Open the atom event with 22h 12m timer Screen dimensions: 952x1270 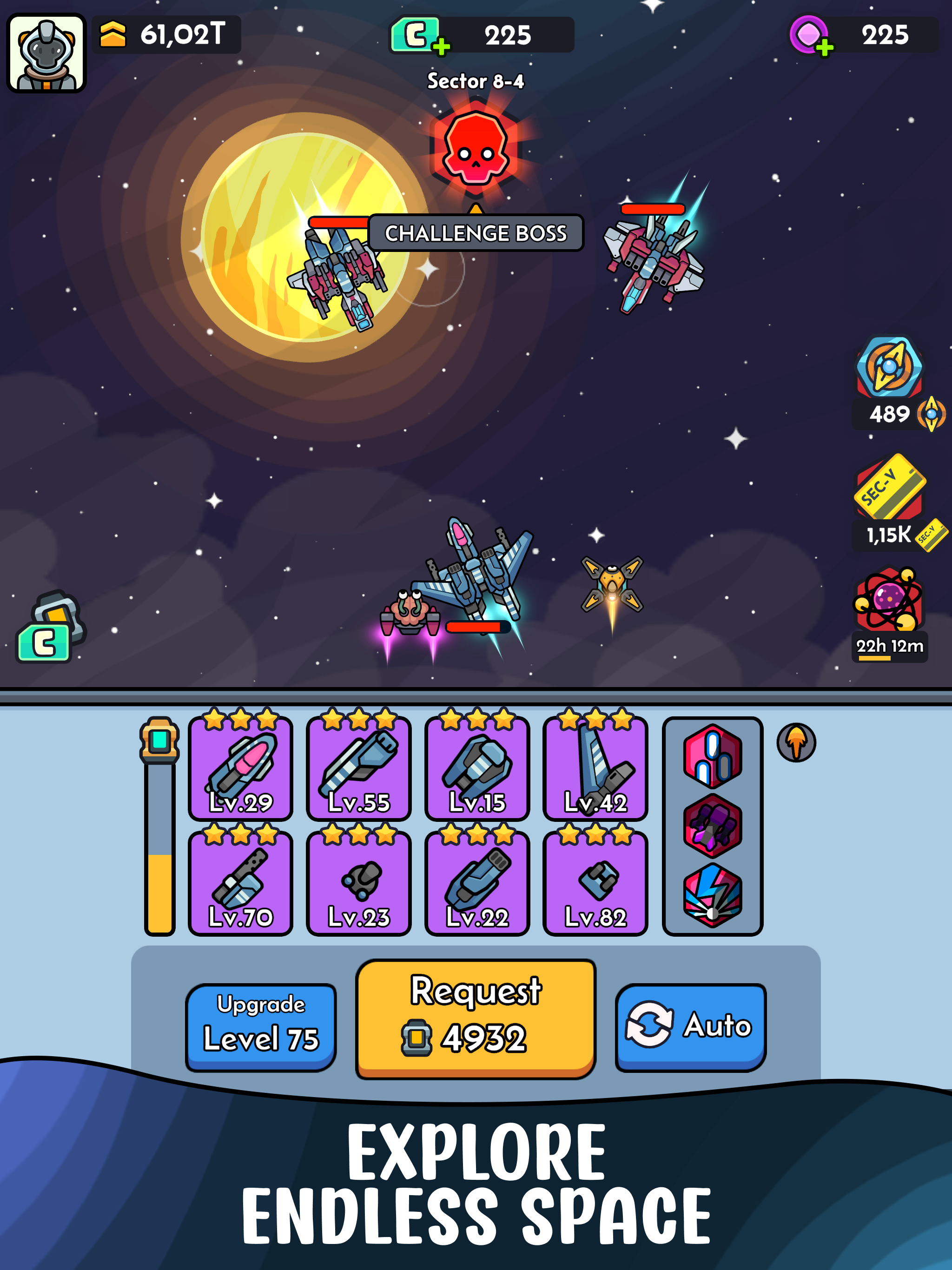tap(889, 614)
